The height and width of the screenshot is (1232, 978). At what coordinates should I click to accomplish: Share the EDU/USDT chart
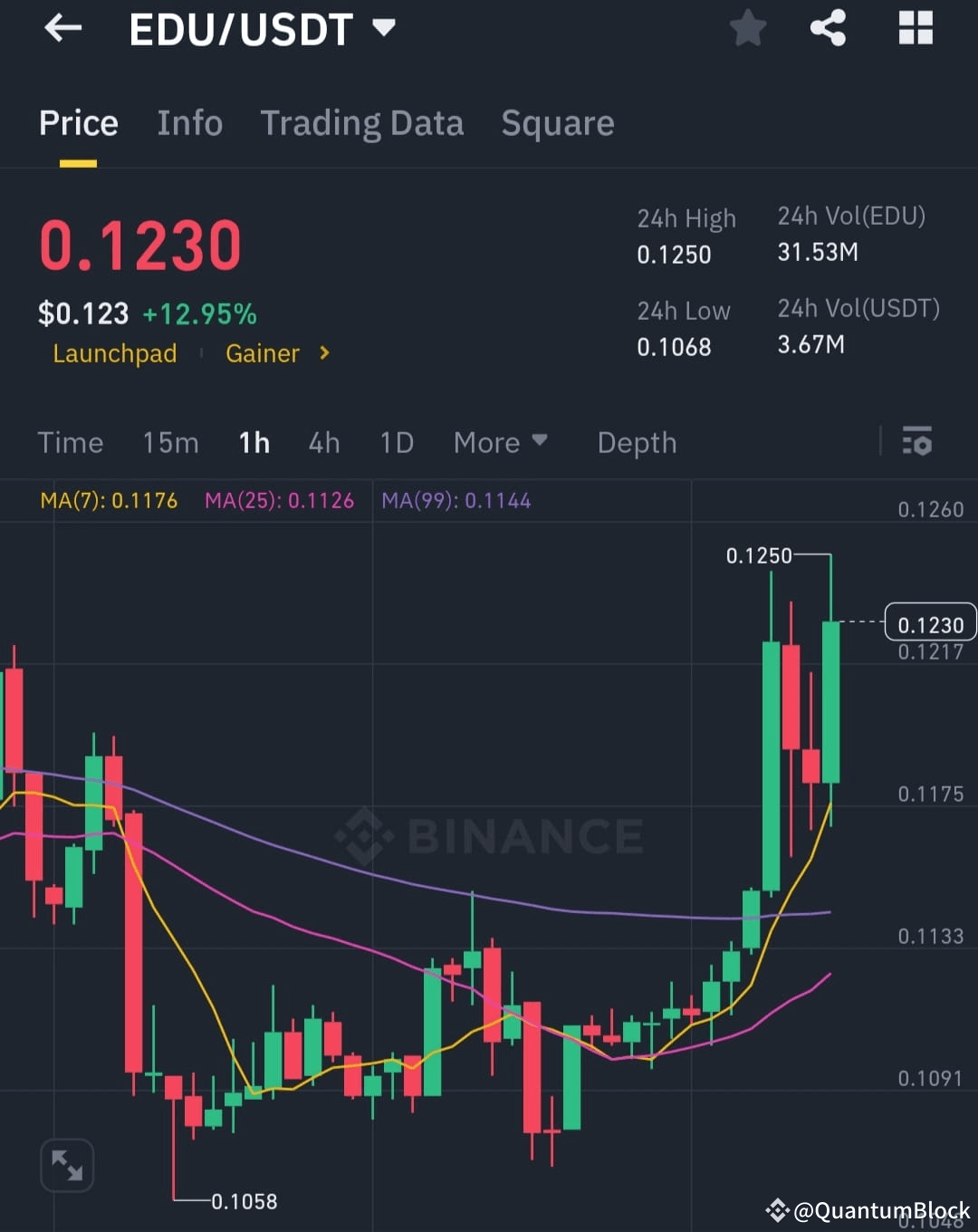828,28
